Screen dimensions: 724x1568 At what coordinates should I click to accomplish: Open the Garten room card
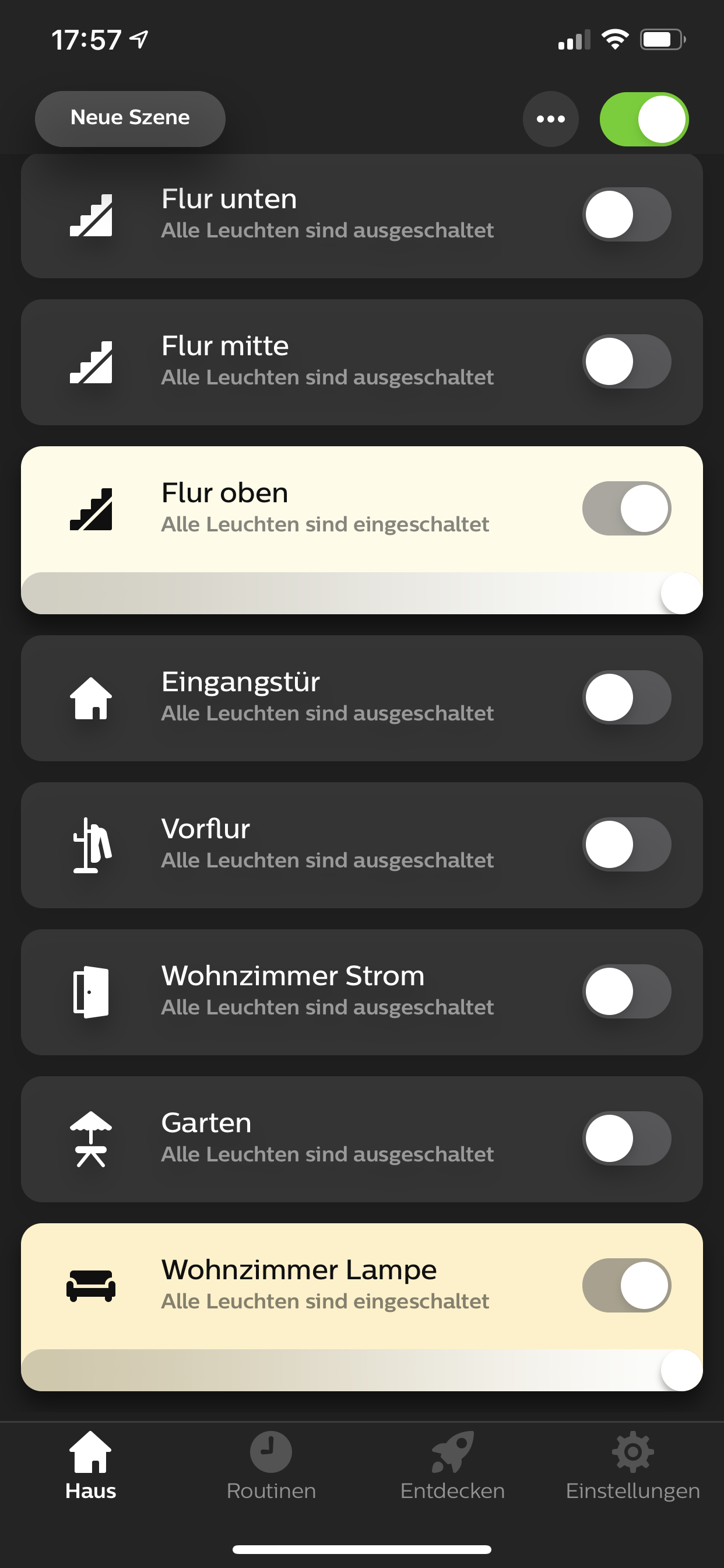click(329, 1138)
